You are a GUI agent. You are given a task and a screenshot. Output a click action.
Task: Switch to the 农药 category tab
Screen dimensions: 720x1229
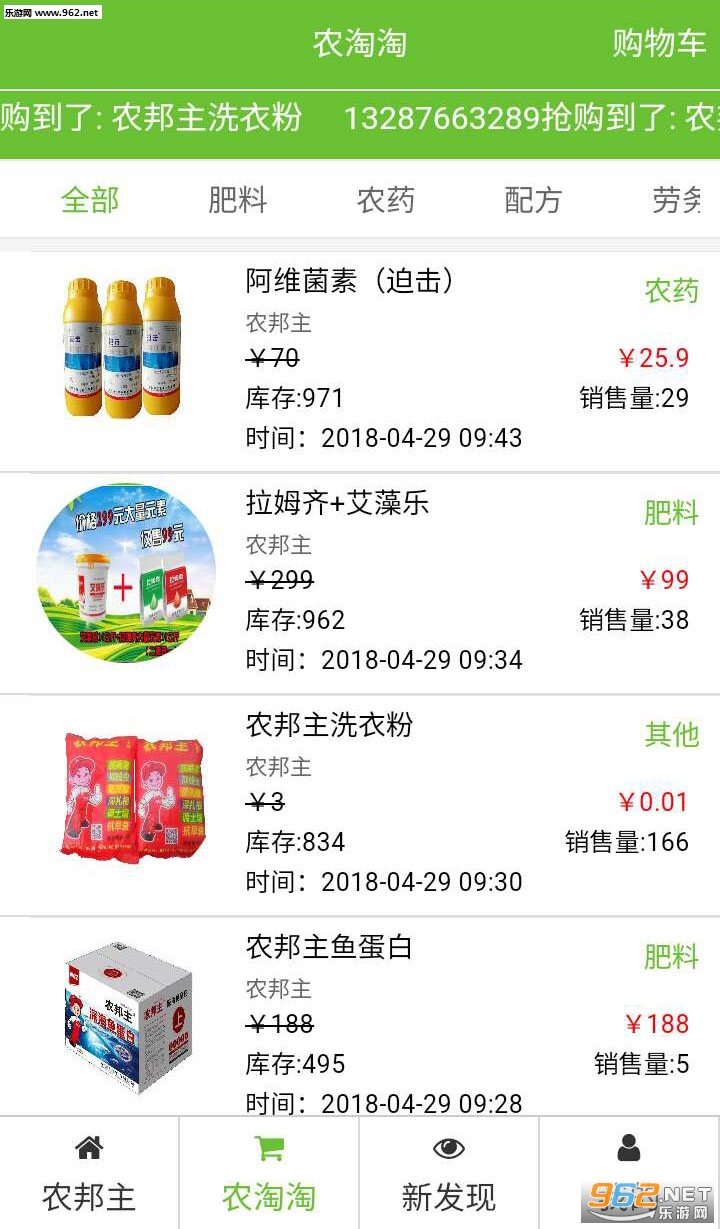pos(386,200)
